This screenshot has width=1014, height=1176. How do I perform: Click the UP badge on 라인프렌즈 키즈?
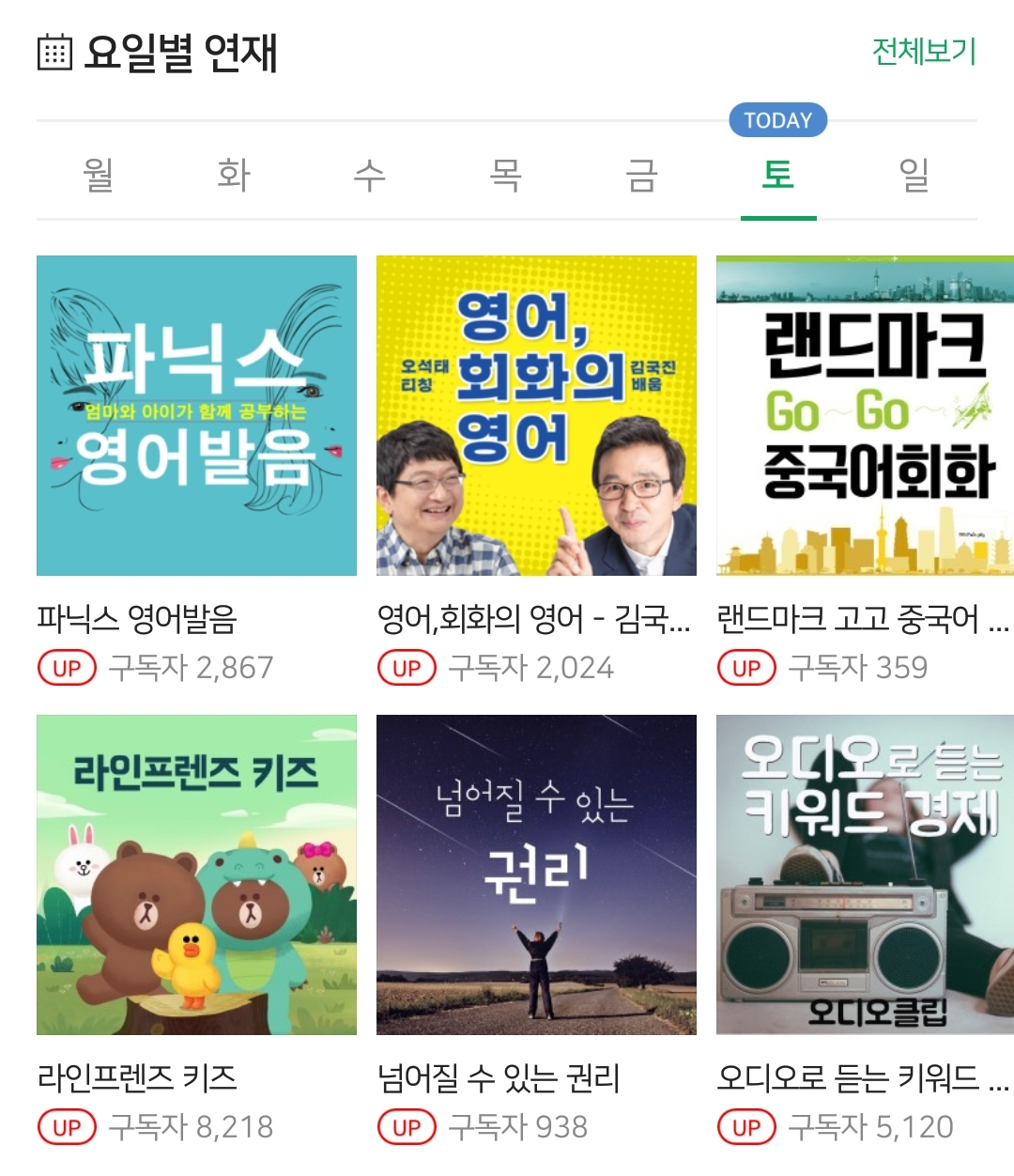(x=66, y=1123)
